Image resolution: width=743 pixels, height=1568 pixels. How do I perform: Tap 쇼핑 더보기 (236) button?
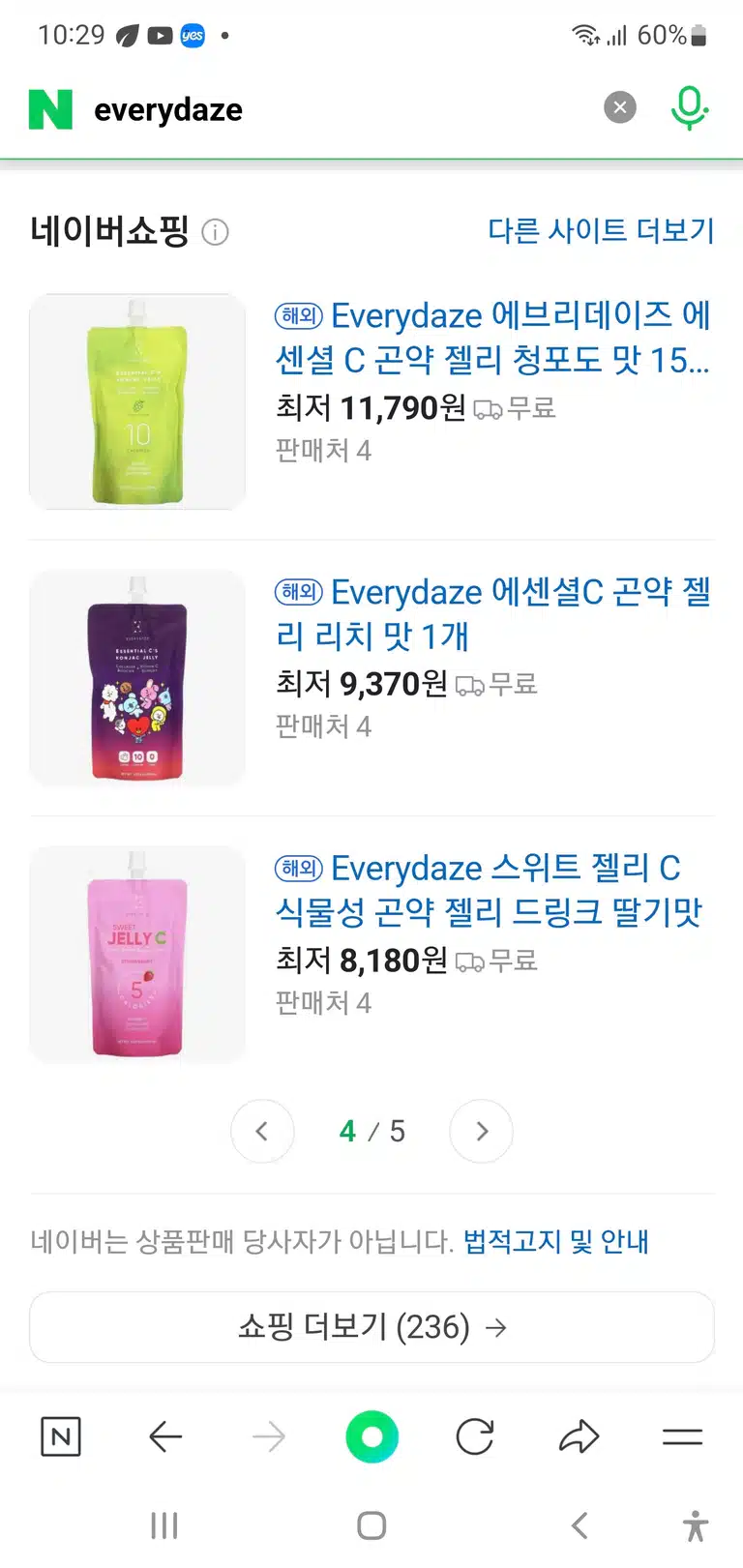point(371,1327)
